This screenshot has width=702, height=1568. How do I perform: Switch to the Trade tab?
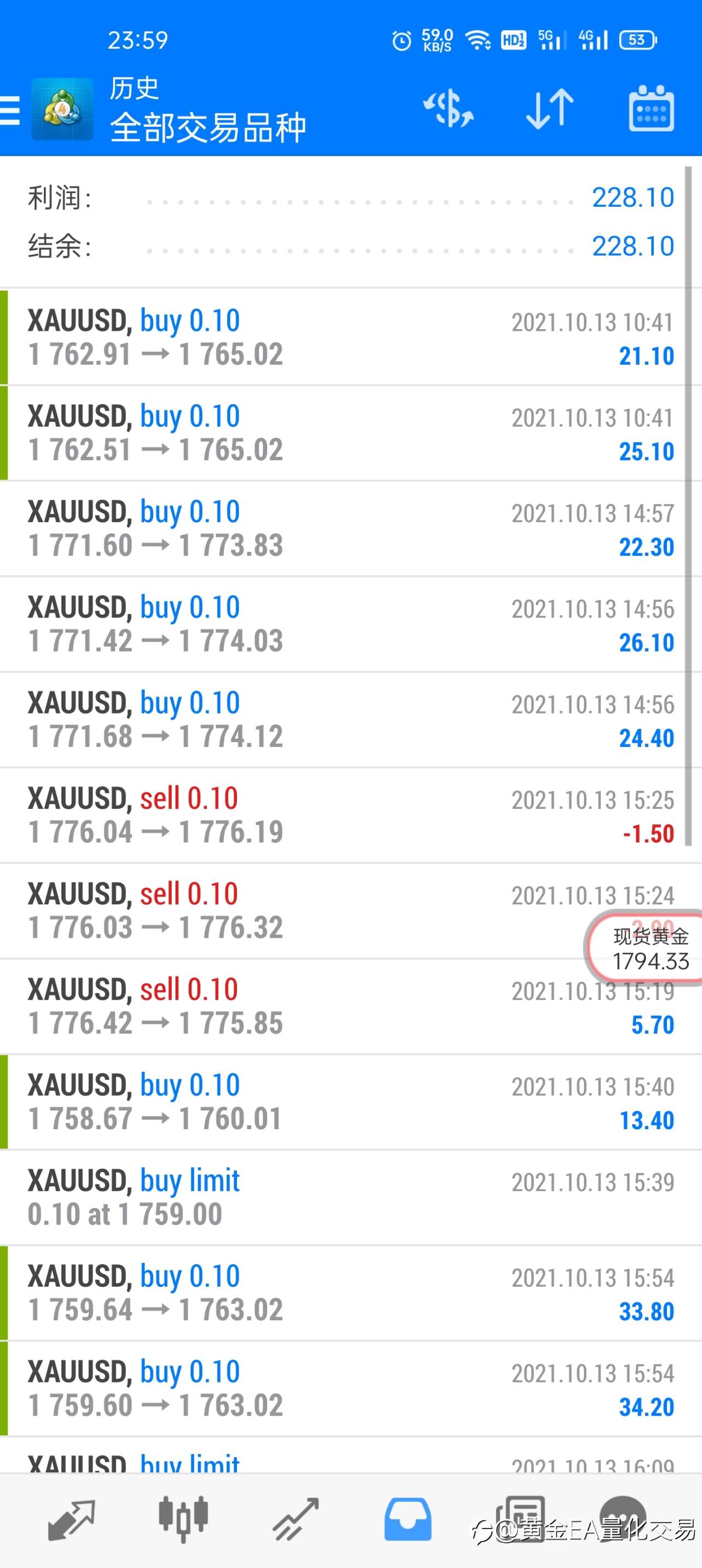pos(296,1520)
